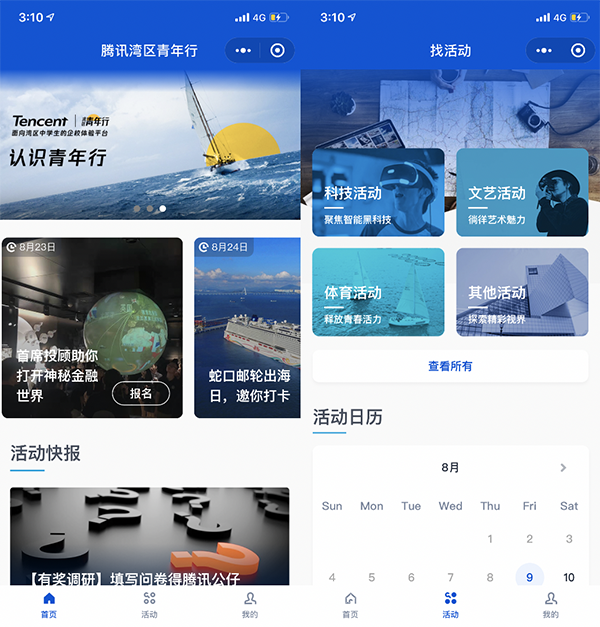Close the 找活动 mini program
This screenshot has width=600, height=627.
point(578,50)
